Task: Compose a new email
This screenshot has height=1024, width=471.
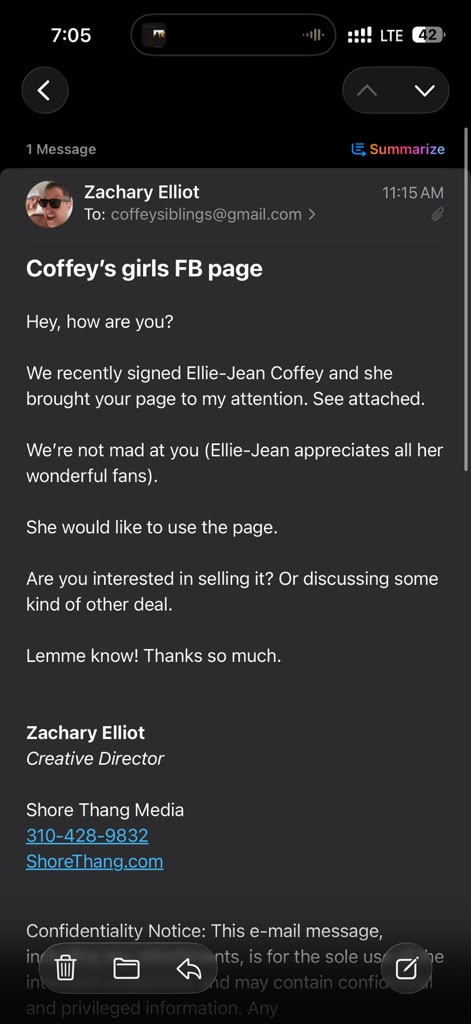Action: 407,968
